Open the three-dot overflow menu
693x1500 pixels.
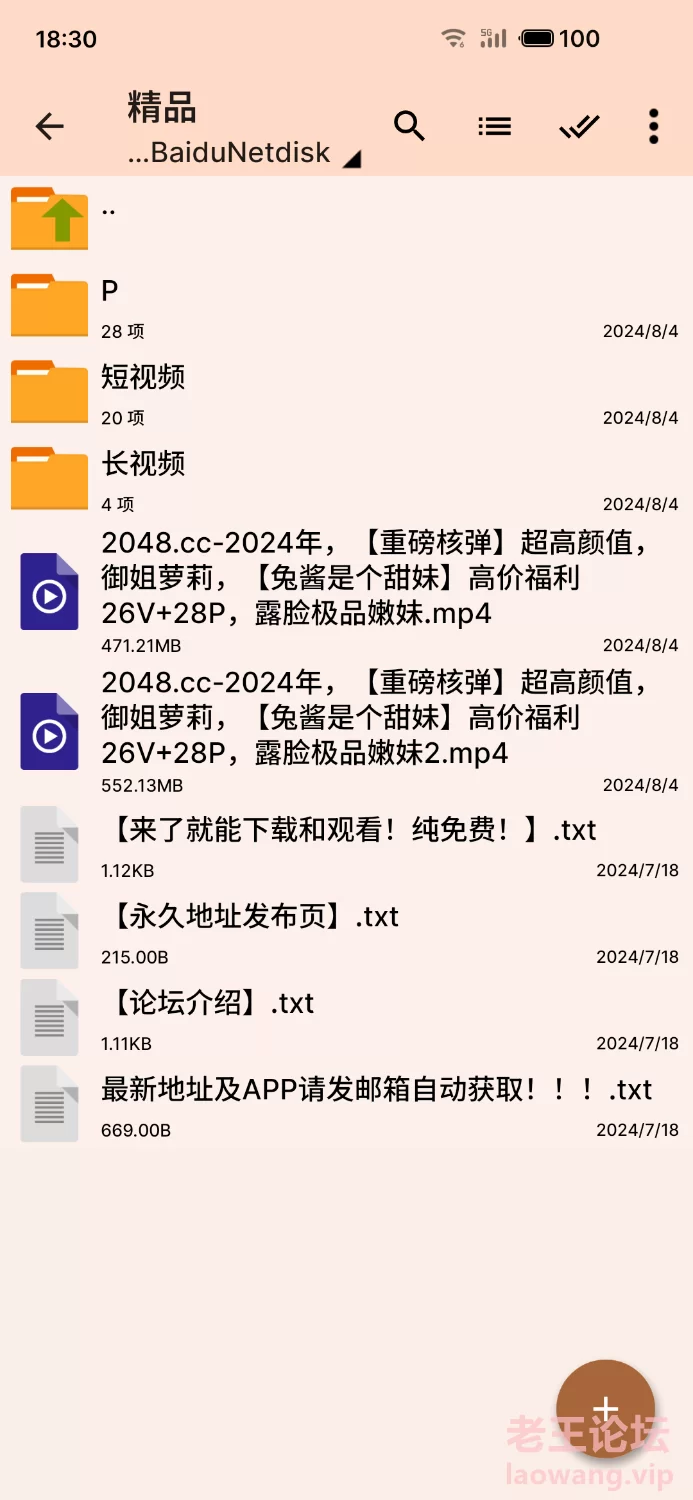[x=653, y=126]
